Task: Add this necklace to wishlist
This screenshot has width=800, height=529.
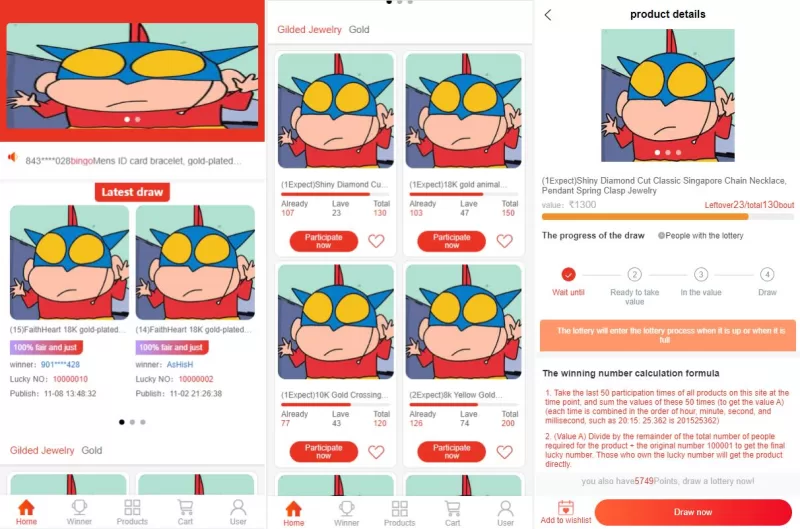Action: point(565,512)
